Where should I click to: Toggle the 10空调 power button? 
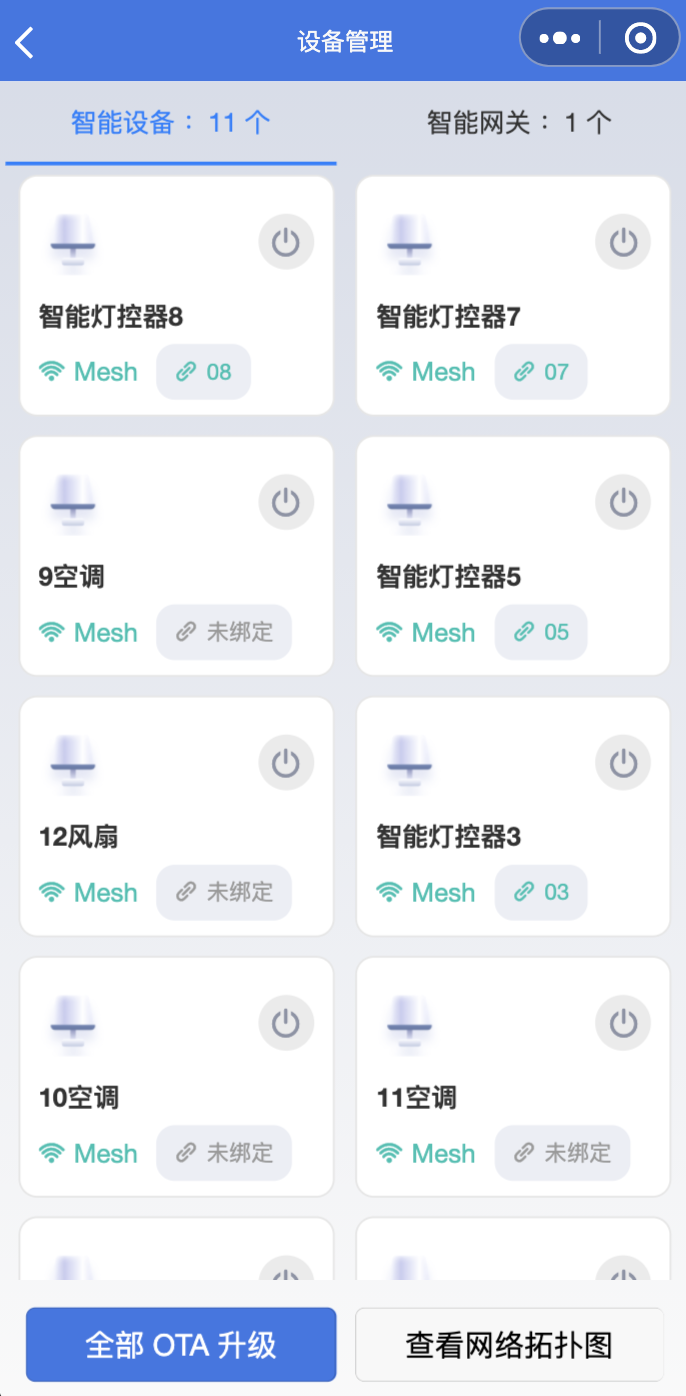click(286, 1023)
